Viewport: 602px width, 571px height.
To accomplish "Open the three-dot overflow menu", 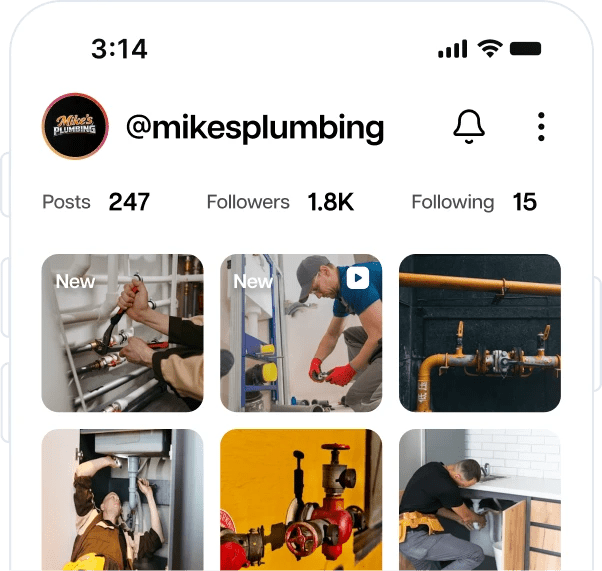I will tap(540, 127).
